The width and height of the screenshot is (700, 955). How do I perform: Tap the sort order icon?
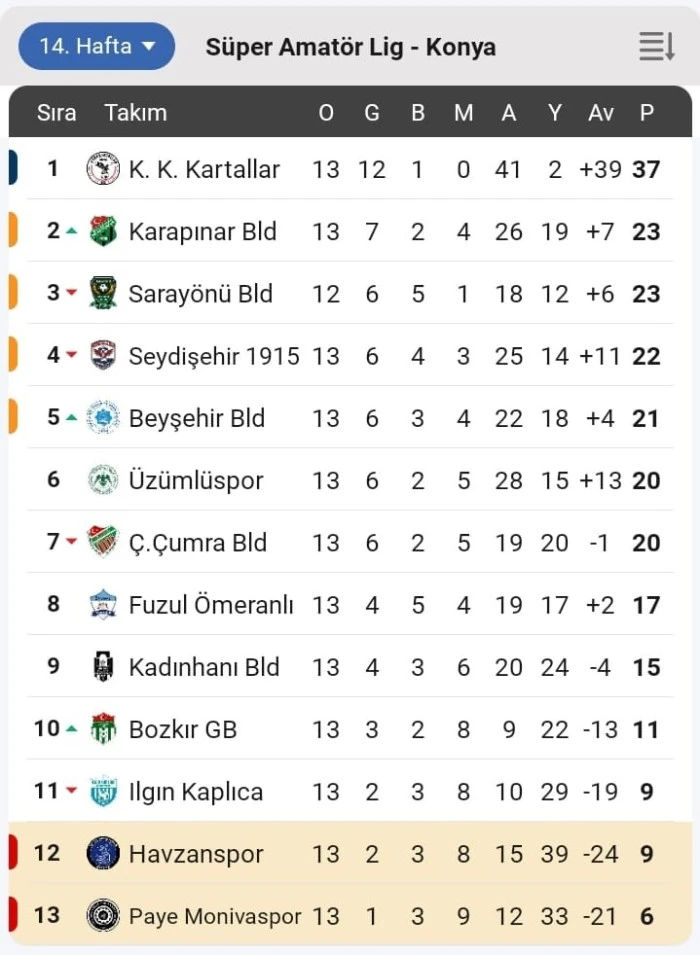pyautogui.click(x=657, y=46)
